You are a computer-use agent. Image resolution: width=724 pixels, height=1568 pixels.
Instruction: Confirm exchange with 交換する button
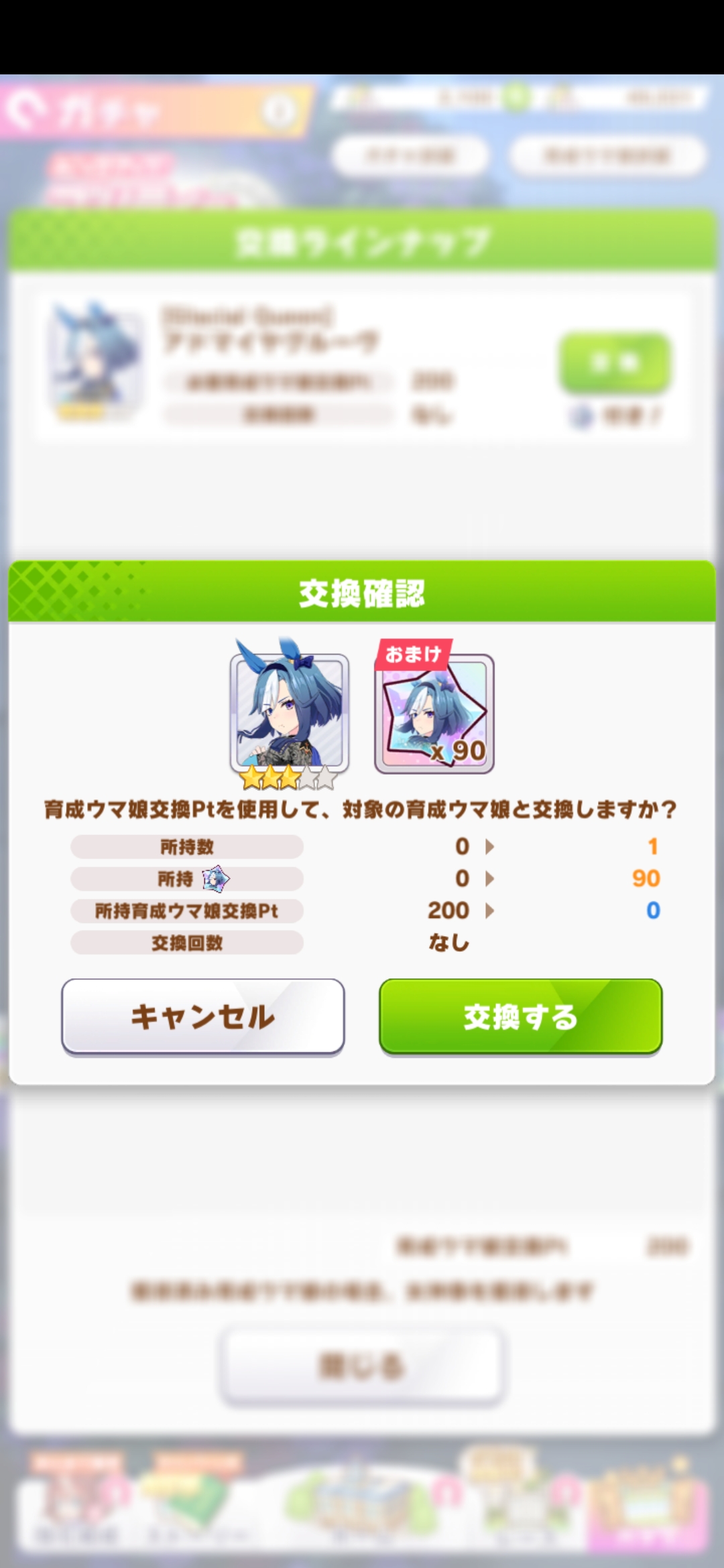[520, 1016]
